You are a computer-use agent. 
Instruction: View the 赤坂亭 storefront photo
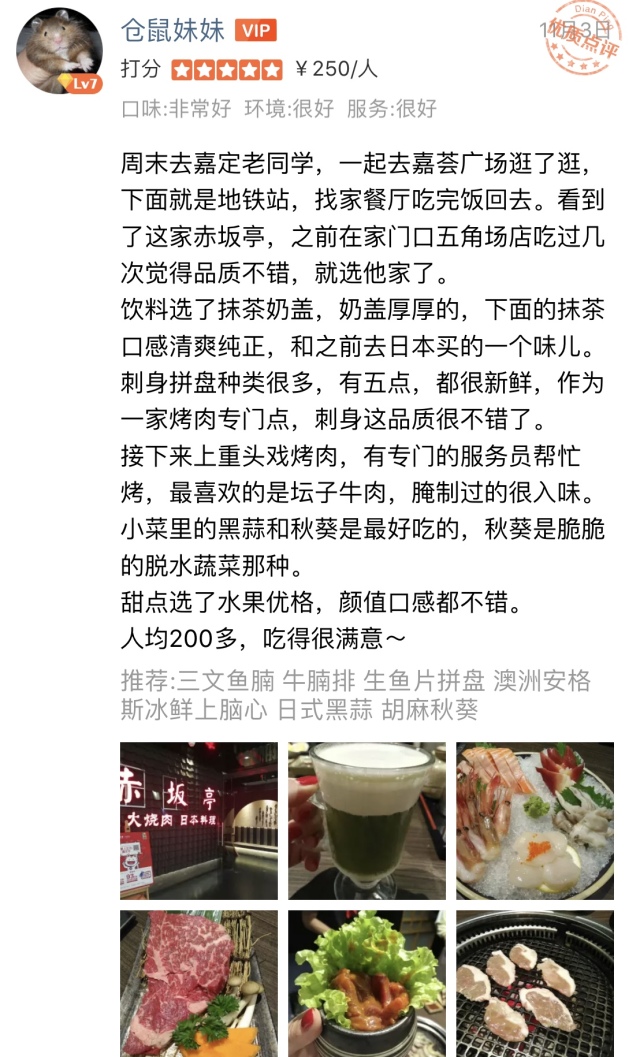click(199, 820)
